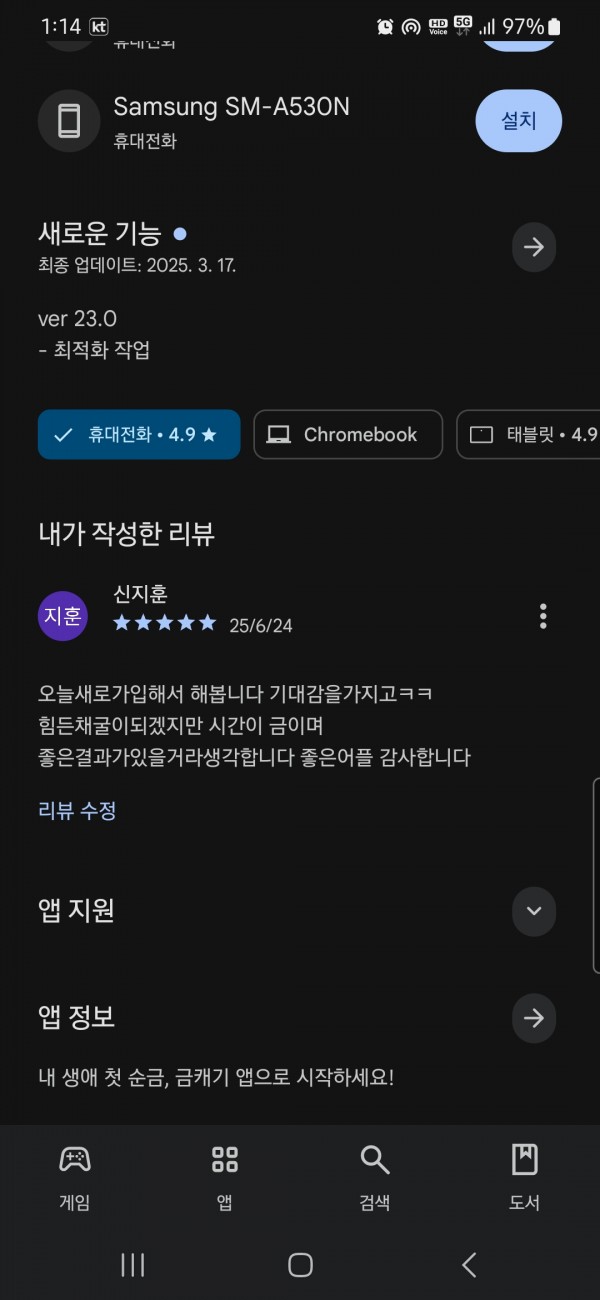Select the 태블릿 rating chip

[x=528, y=435]
